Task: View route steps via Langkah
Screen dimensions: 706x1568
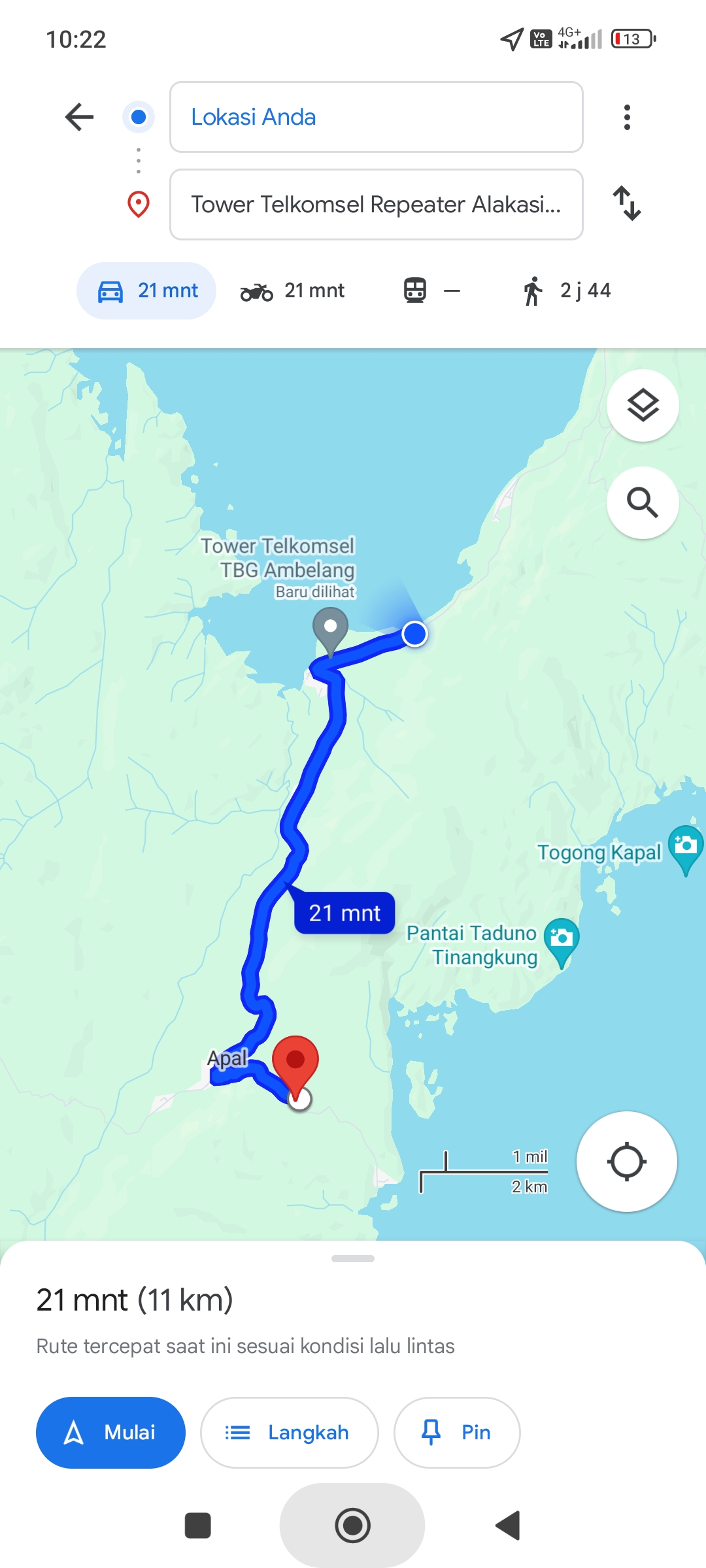Action: coord(289,1433)
